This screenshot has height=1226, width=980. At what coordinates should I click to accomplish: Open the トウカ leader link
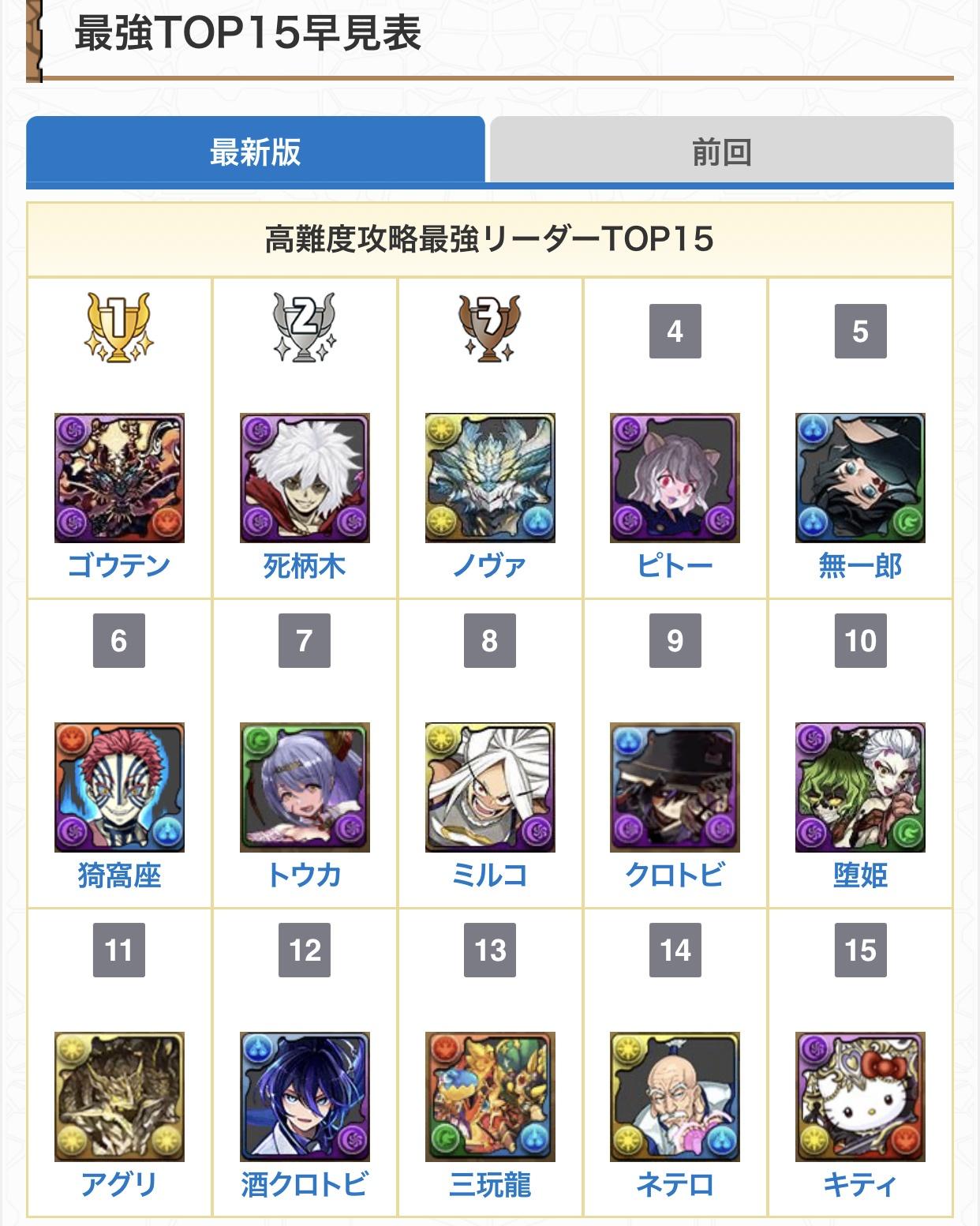305,874
